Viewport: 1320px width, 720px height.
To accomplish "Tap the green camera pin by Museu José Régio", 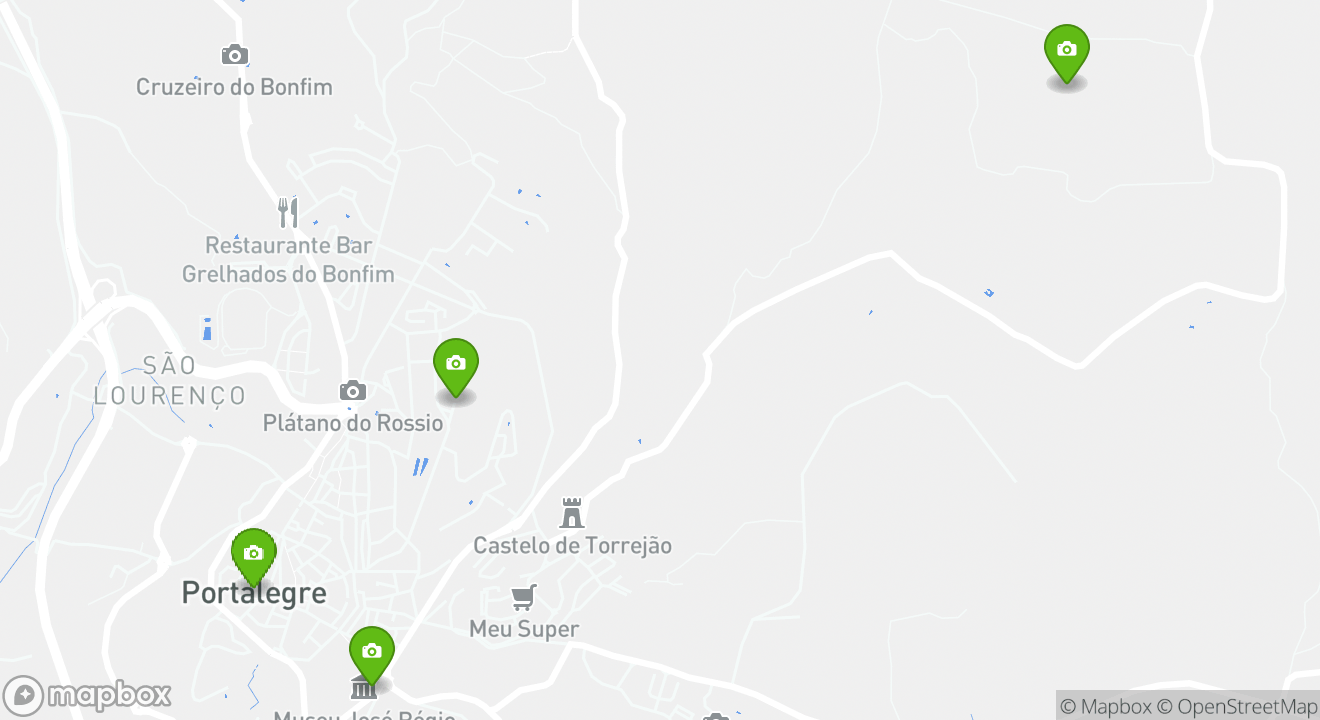I will [x=371, y=653].
